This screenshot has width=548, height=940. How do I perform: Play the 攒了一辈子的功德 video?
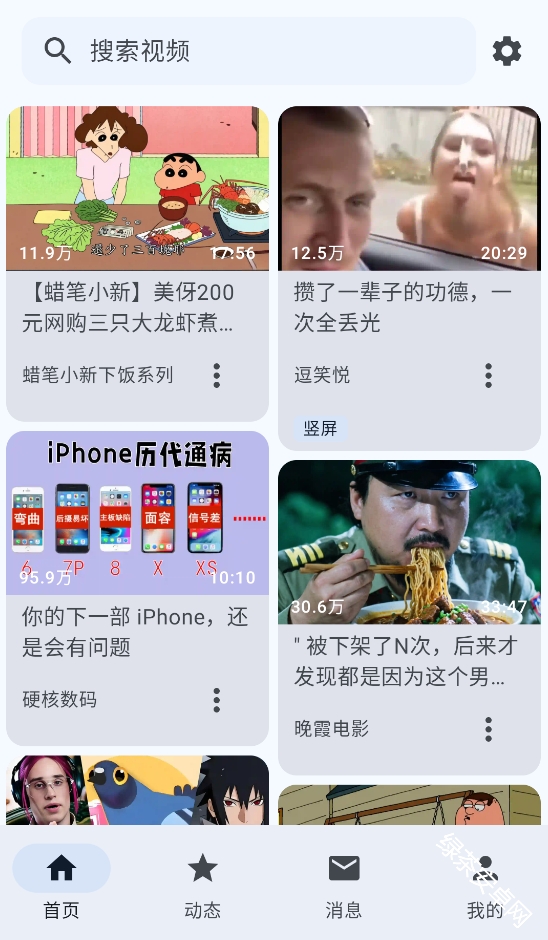point(410,278)
